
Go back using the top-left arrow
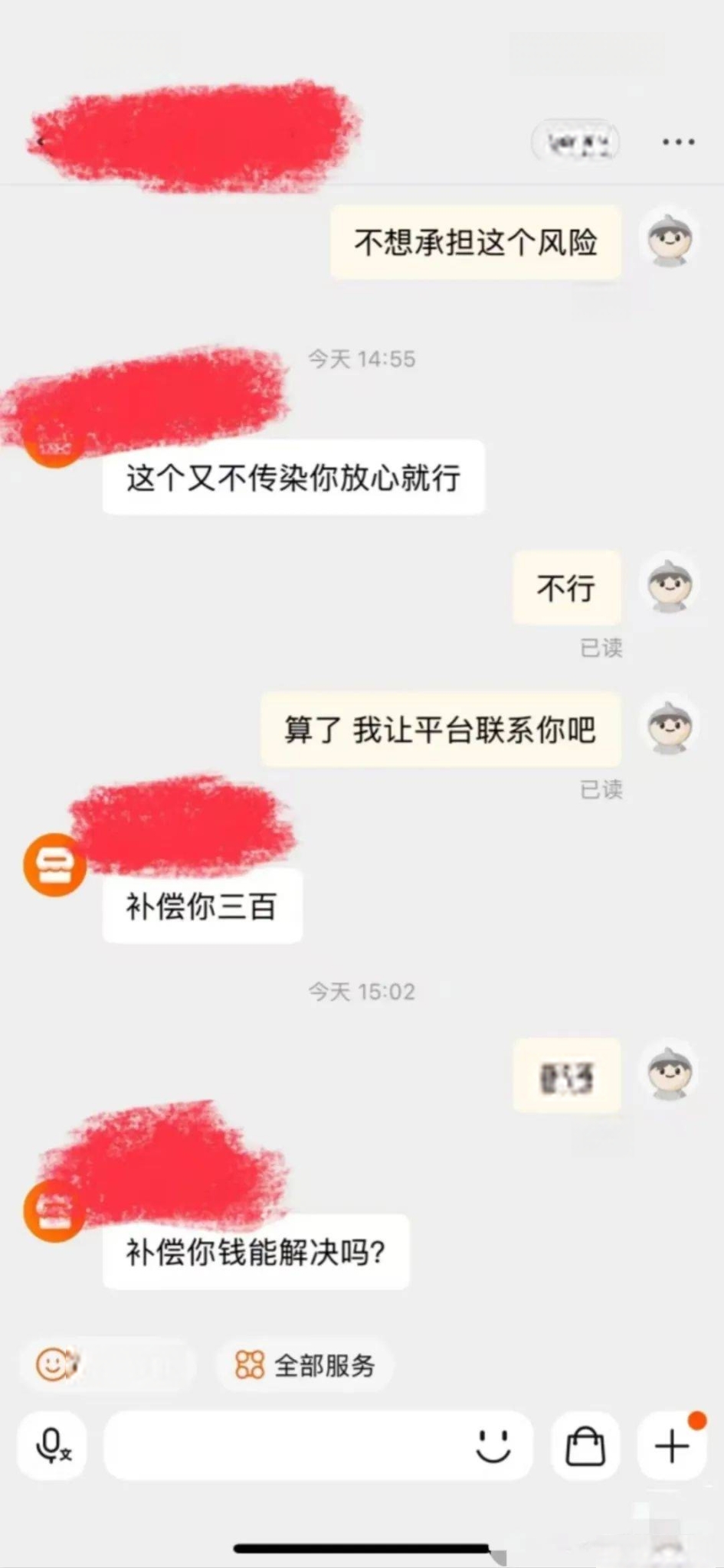[41, 142]
